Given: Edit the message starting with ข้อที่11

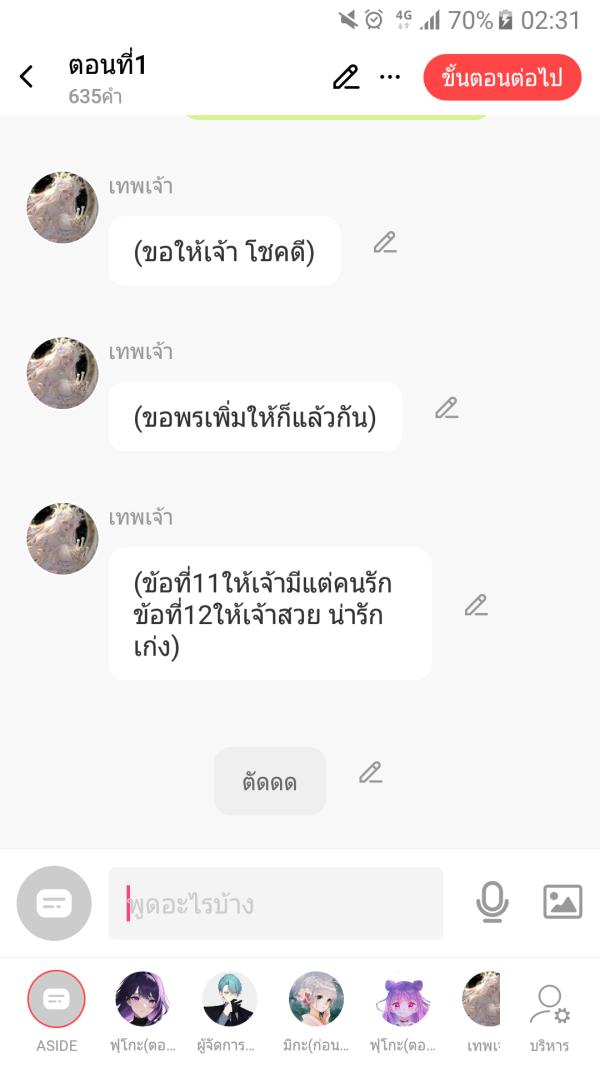Looking at the screenshot, I should [x=476, y=605].
